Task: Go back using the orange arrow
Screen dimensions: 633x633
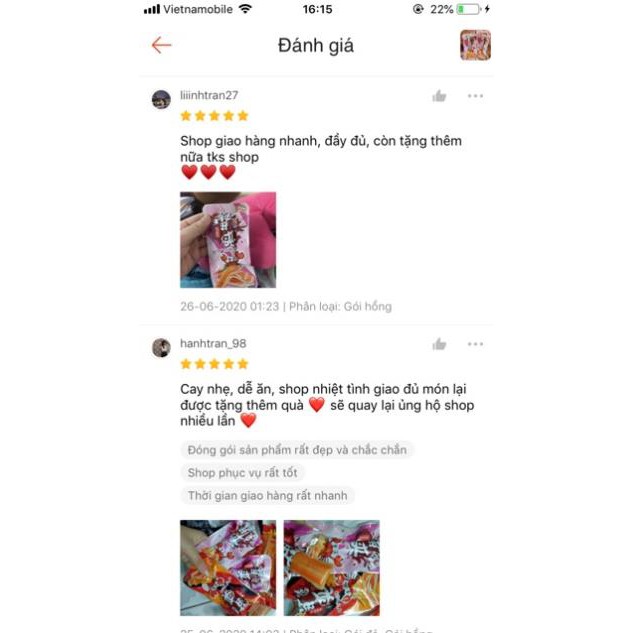Action: pyautogui.click(x=161, y=45)
